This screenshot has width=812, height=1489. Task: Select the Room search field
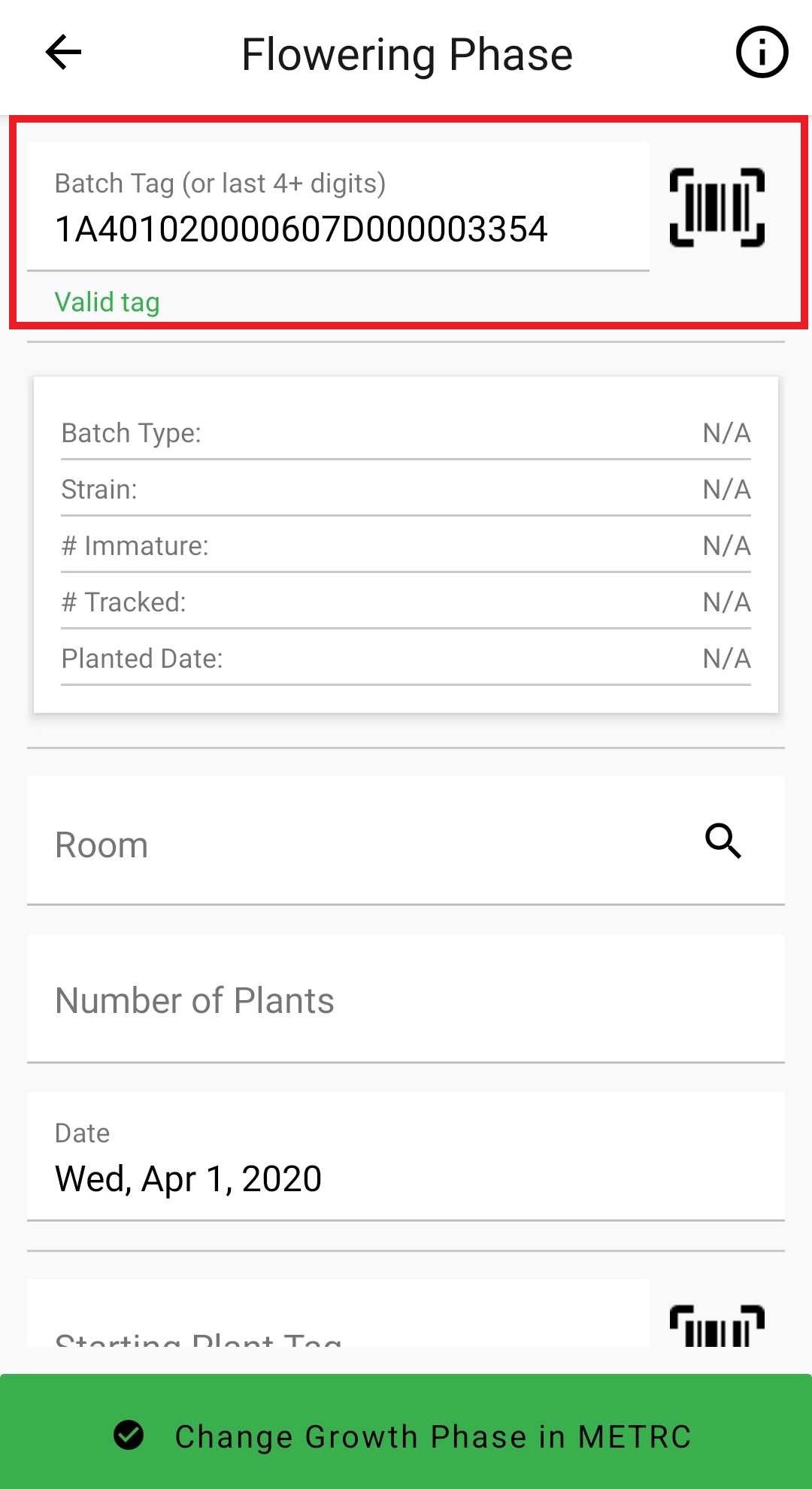pyautogui.click(x=406, y=841)
